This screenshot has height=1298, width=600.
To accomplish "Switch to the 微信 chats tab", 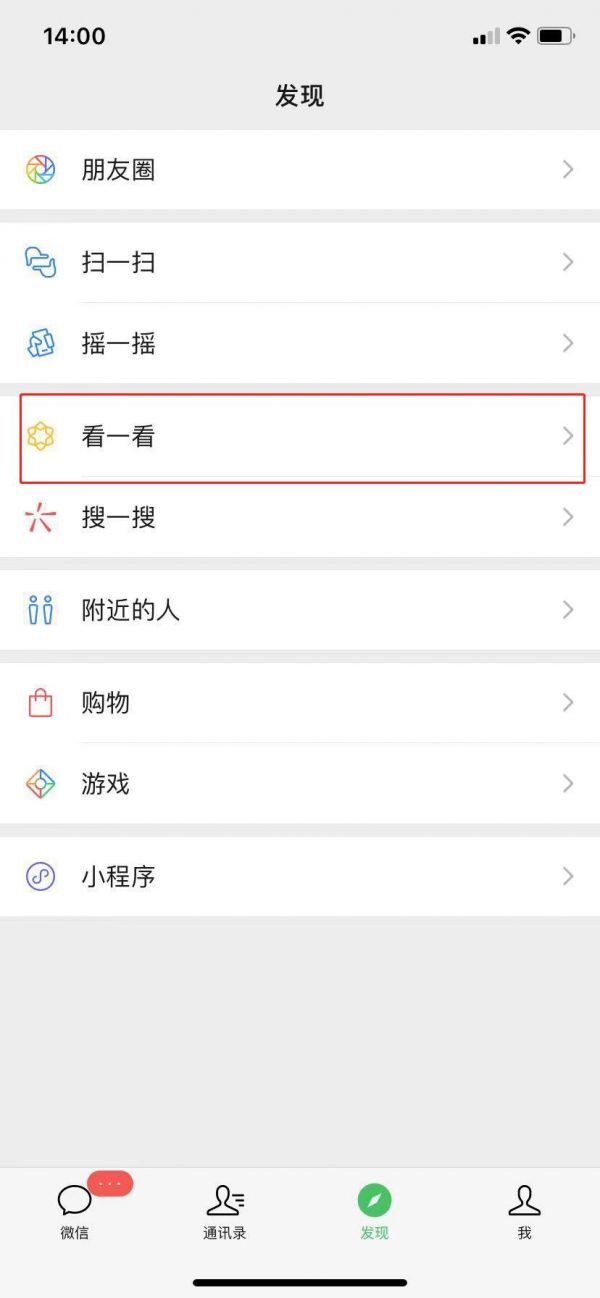I will tap(75, 1210).
